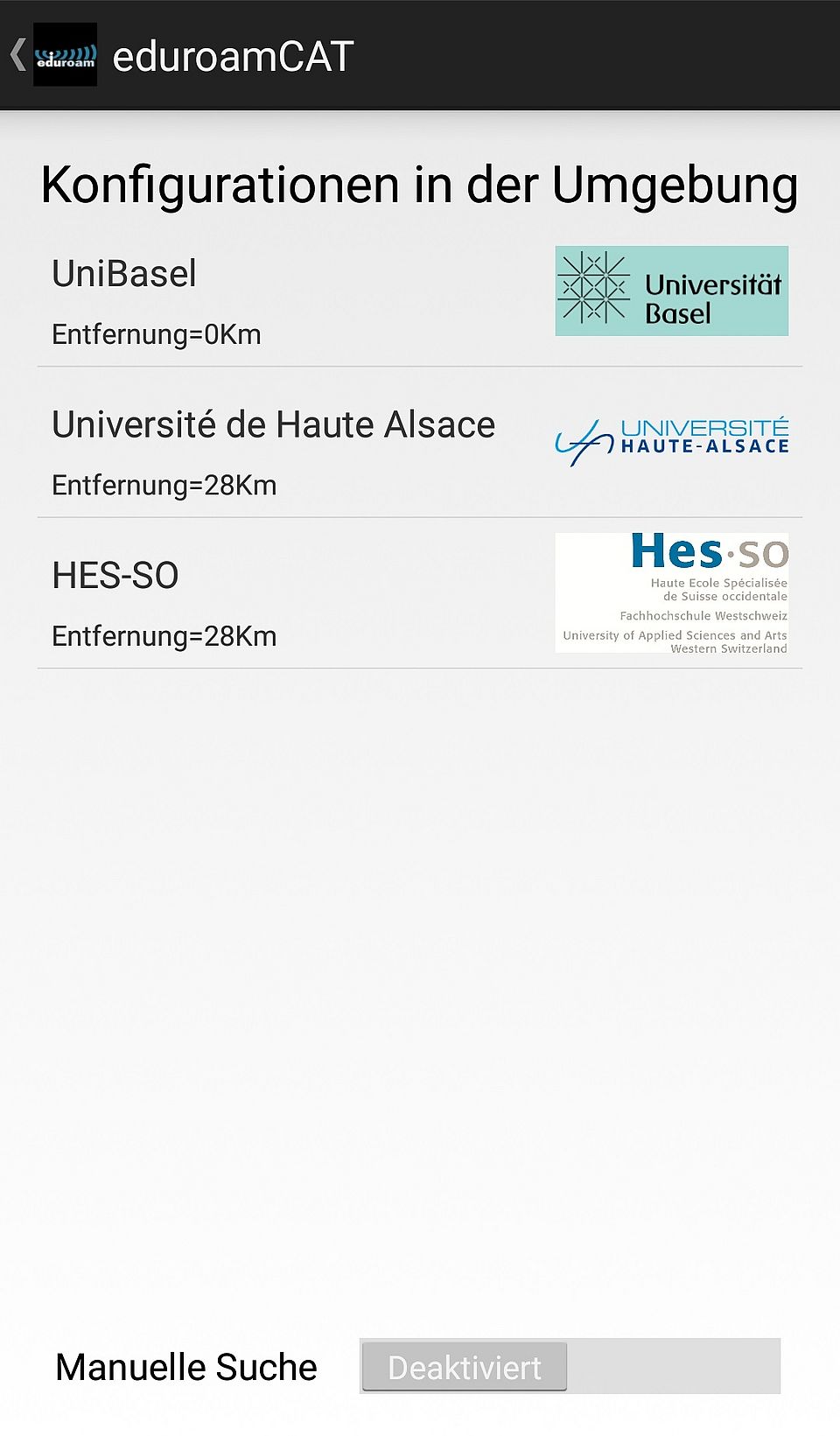Choose the HES-SO configuration
The image size is (840, 1436).
pyautogui.click(x=418, y=603)
